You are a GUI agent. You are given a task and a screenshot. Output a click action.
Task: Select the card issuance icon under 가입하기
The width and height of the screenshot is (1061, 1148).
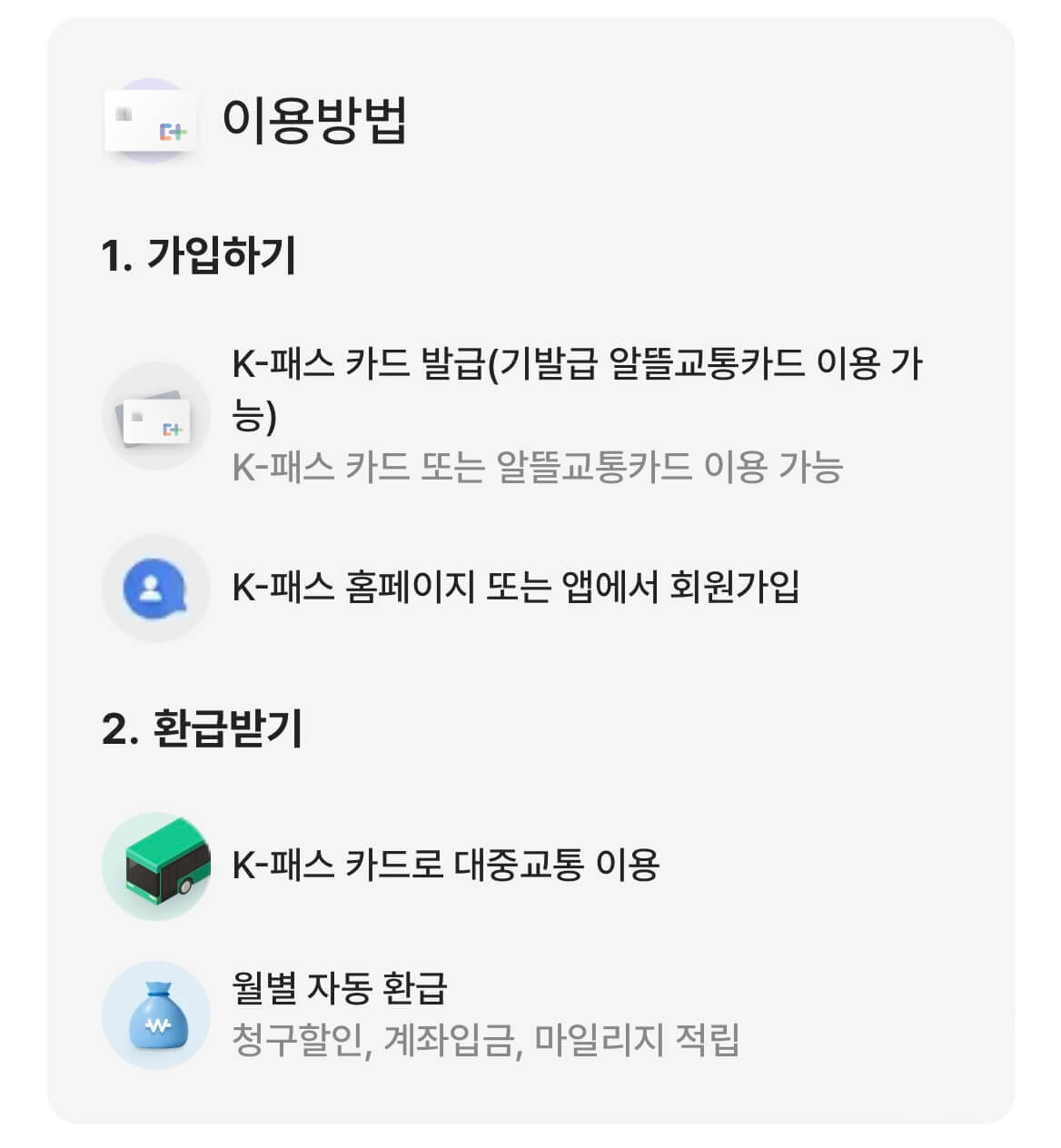tap(154, 419)
